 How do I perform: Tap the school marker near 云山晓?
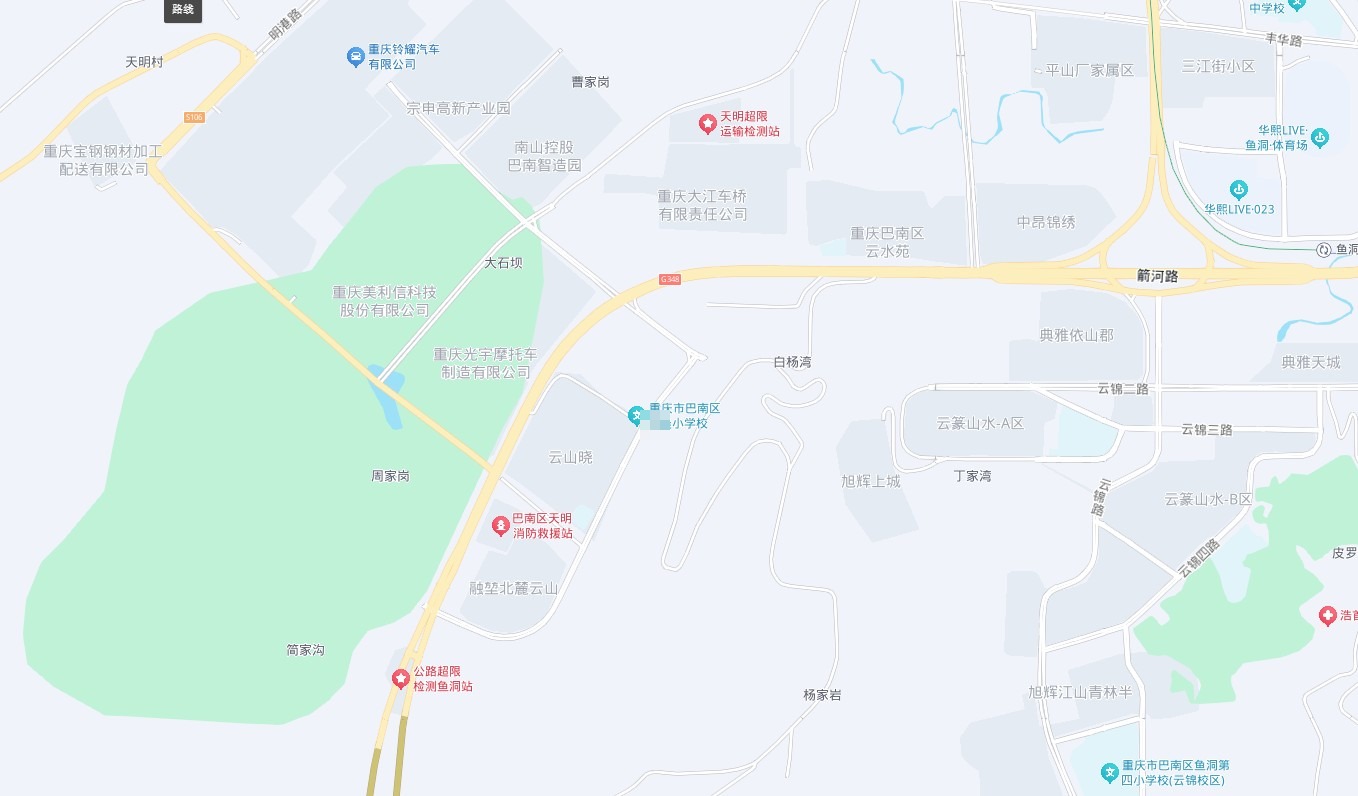pos(636,415)
